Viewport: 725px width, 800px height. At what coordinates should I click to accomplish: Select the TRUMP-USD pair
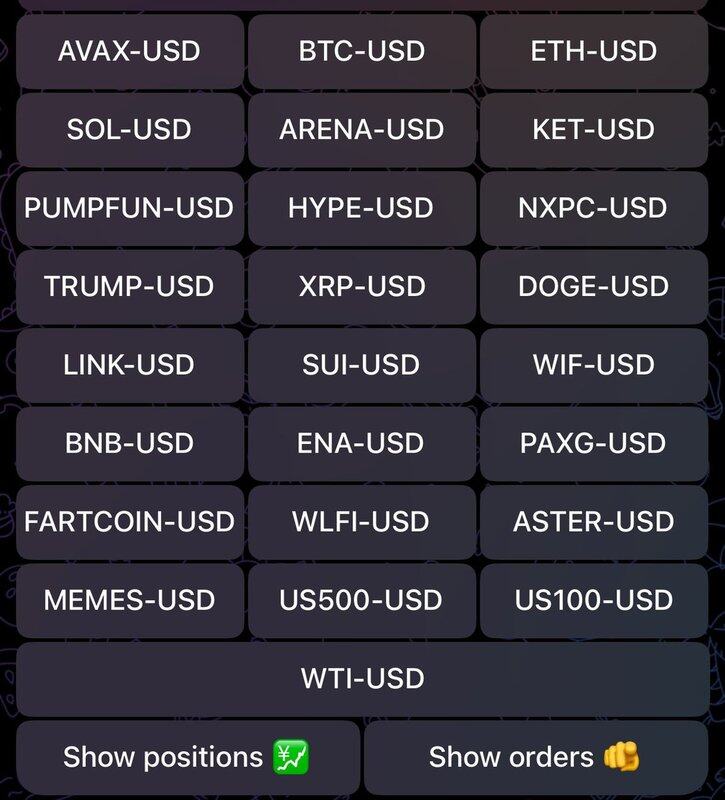[129, 286]
